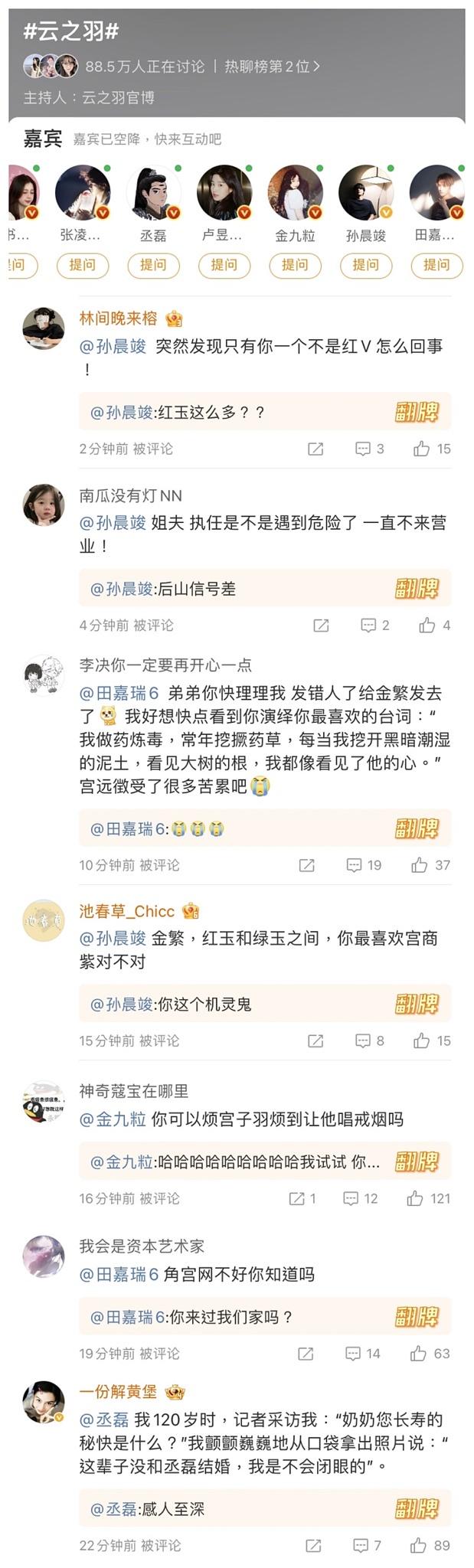Image resolution: width=474 pixels, height=1568 pixels.
Task: Open 池春草_Chicc's profile avatar
Action: tap(43, 921)
